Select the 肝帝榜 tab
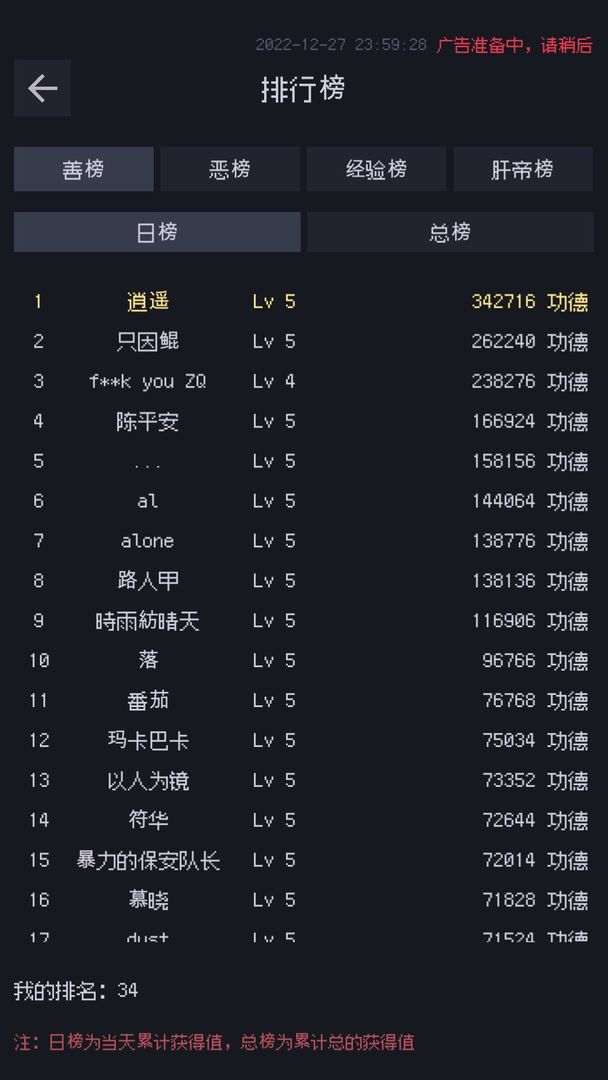608x1080 pixels. click(x=523, y=169)
